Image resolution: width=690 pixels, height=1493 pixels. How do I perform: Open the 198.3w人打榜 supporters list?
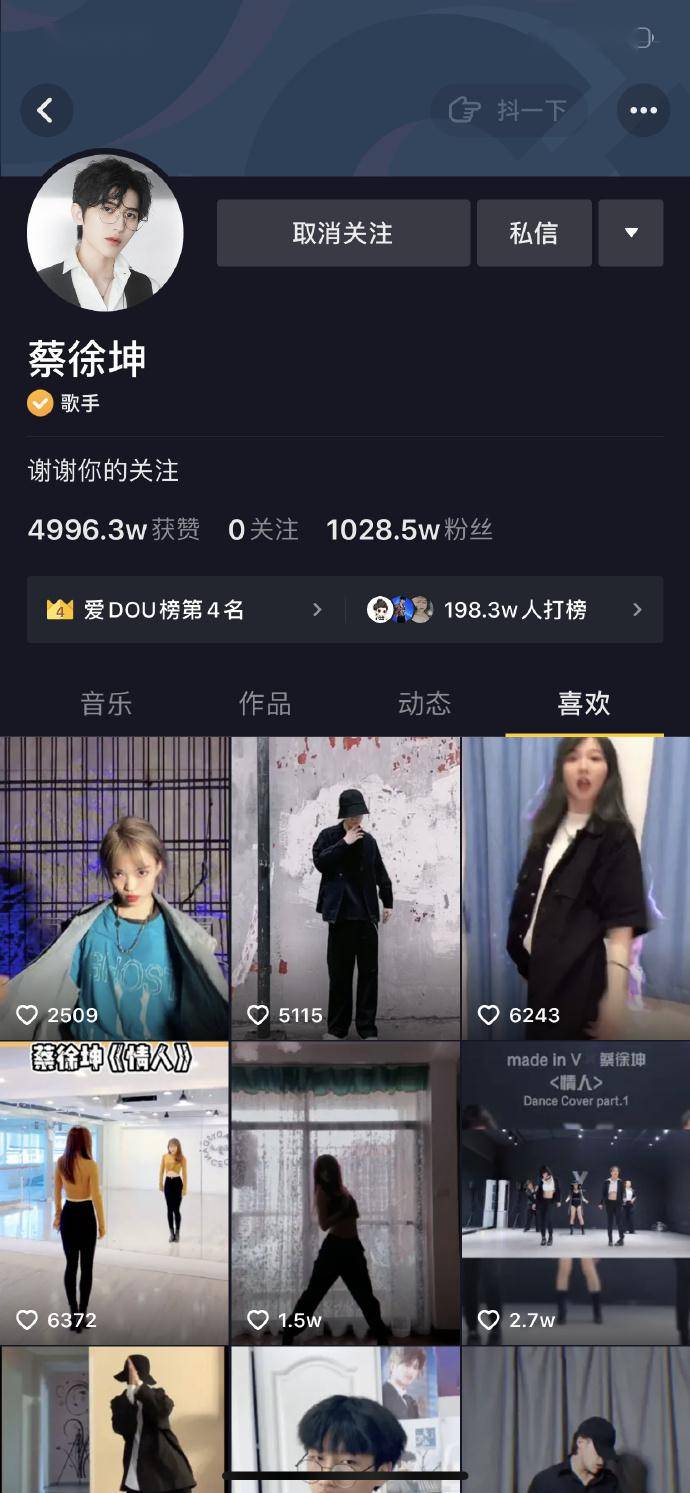pyautogui.click(x=504, y=609)
